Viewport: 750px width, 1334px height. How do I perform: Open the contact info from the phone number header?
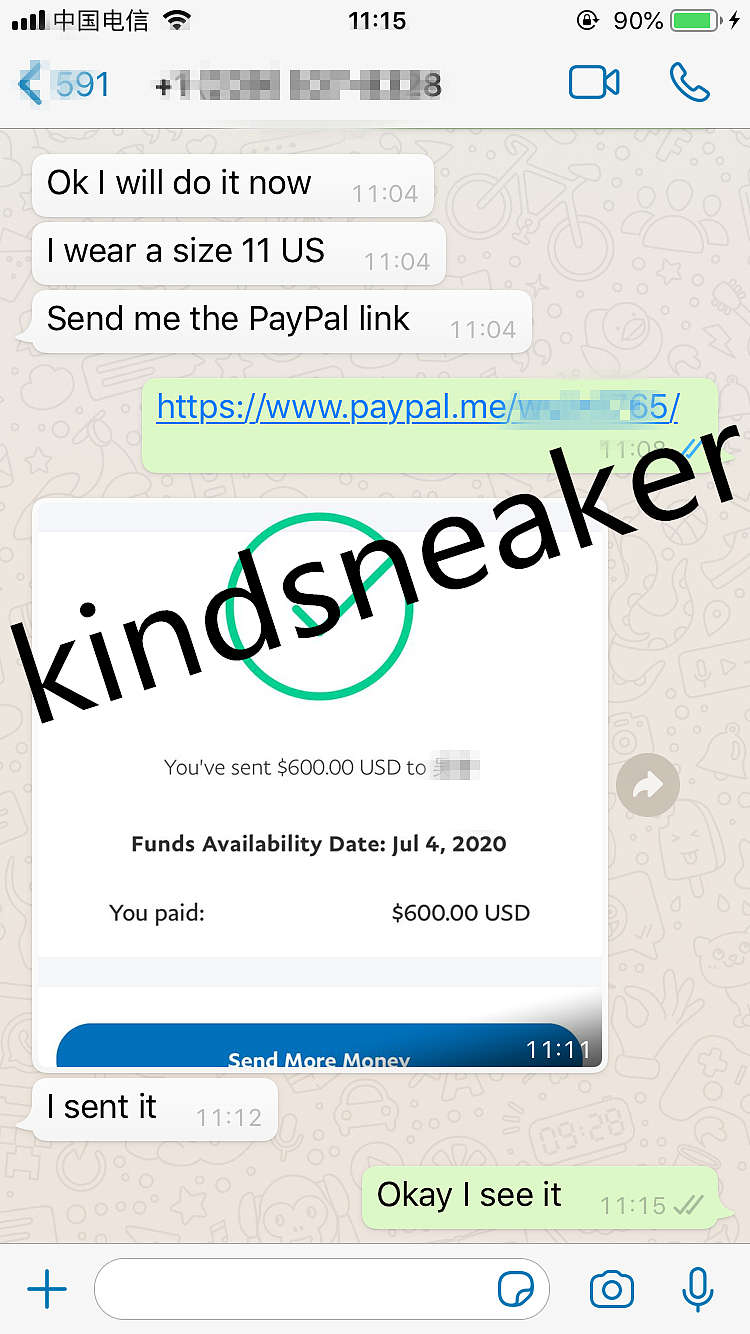pos(298,86)
